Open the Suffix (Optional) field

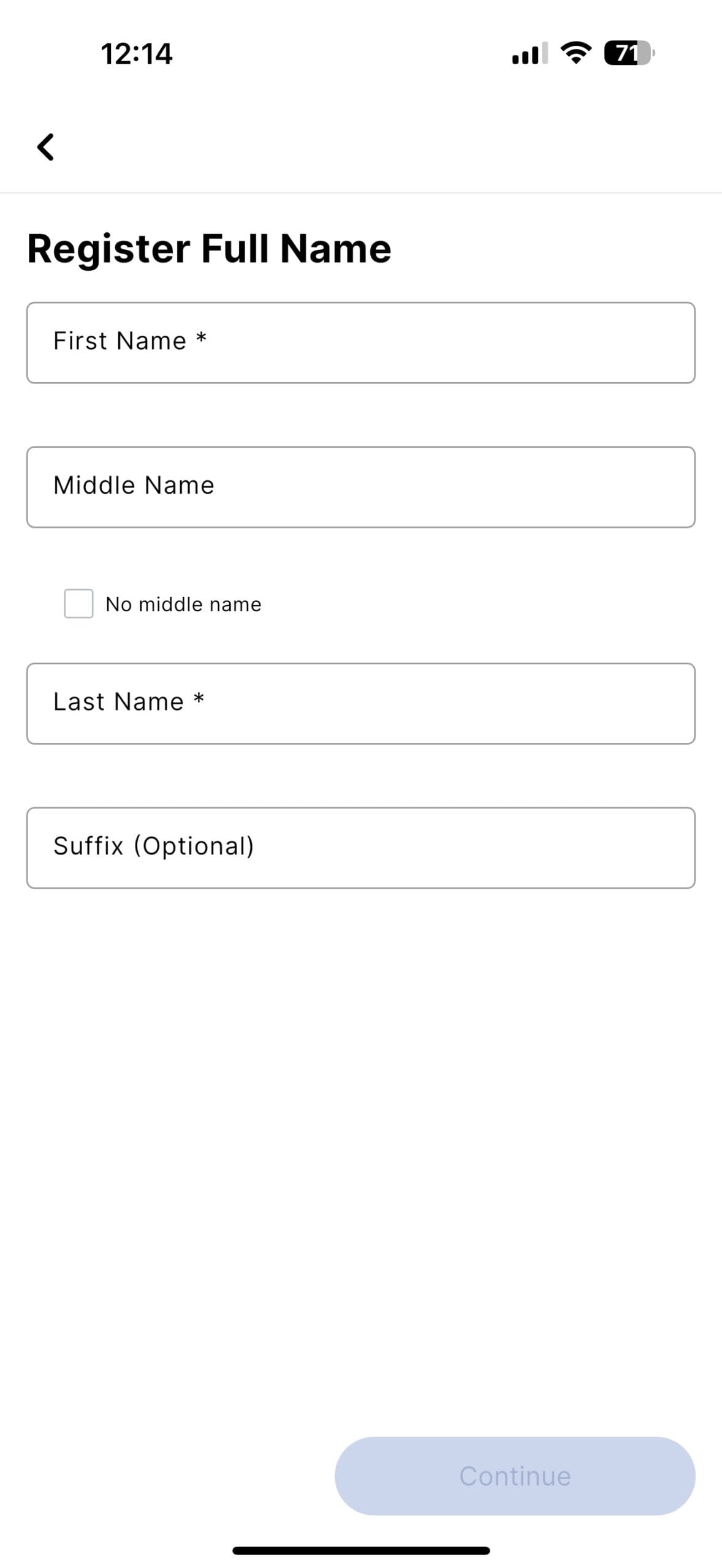(361, 848)
